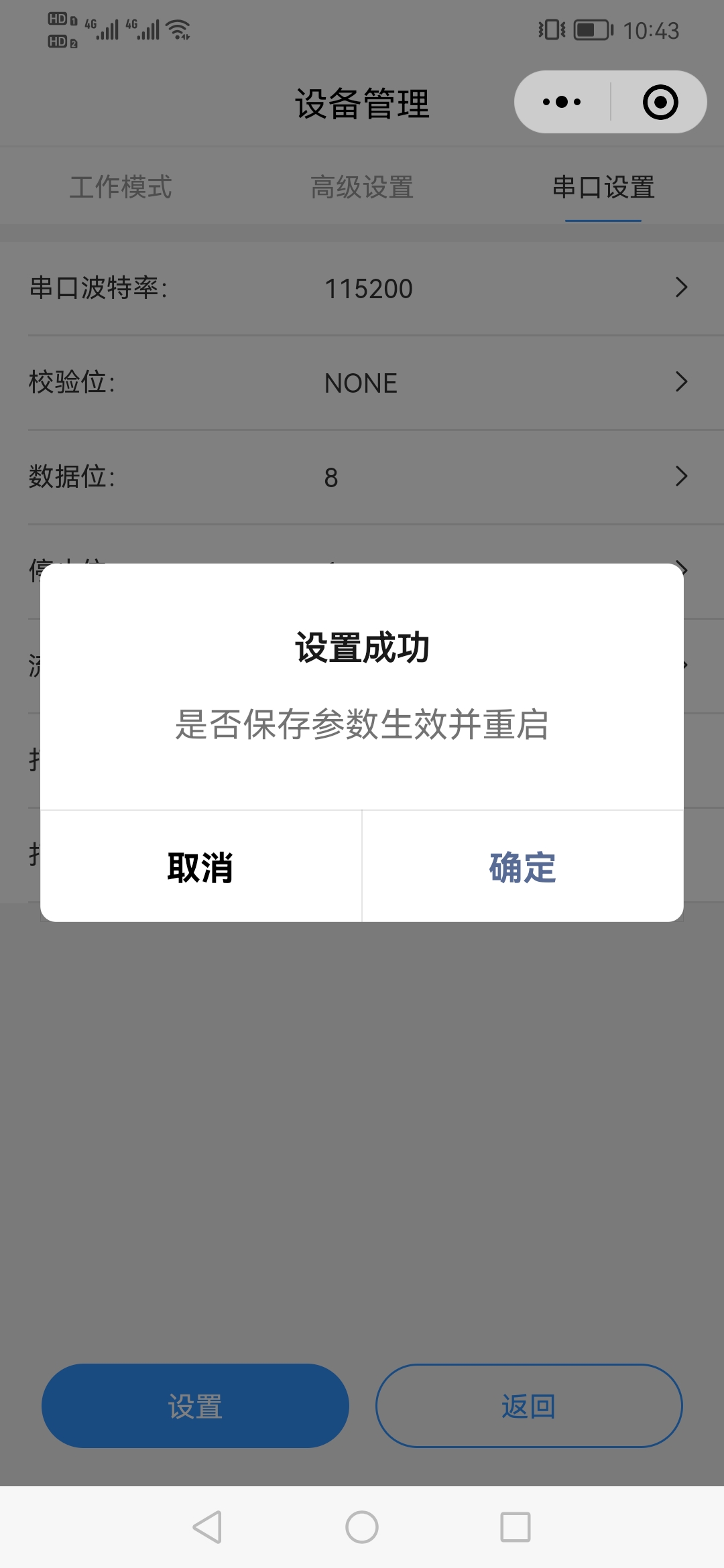Open the 数据位 setting row

tap(362, 477)
